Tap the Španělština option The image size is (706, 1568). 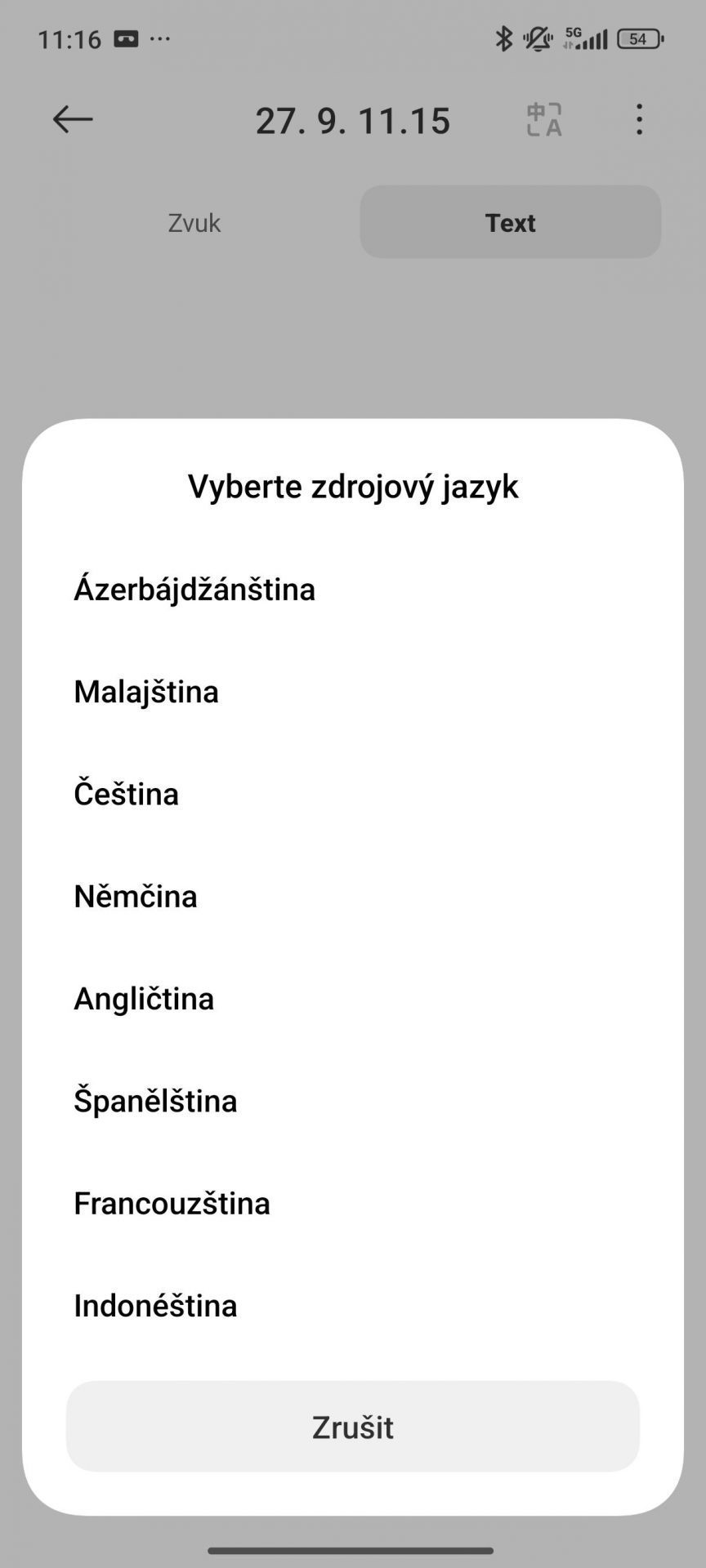tap(353, 1101)
